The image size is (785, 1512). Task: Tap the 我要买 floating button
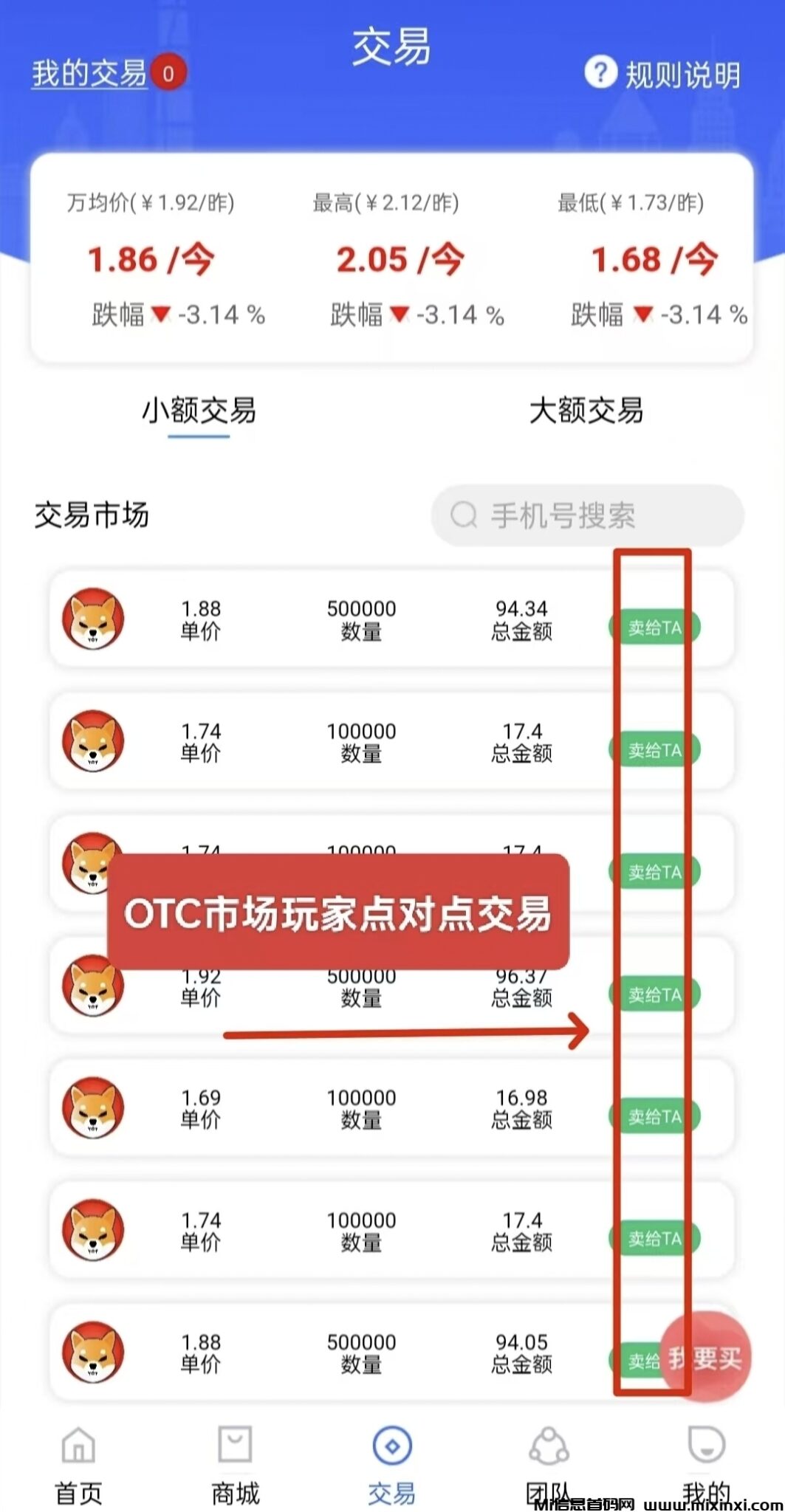(x=707, y=1357)
